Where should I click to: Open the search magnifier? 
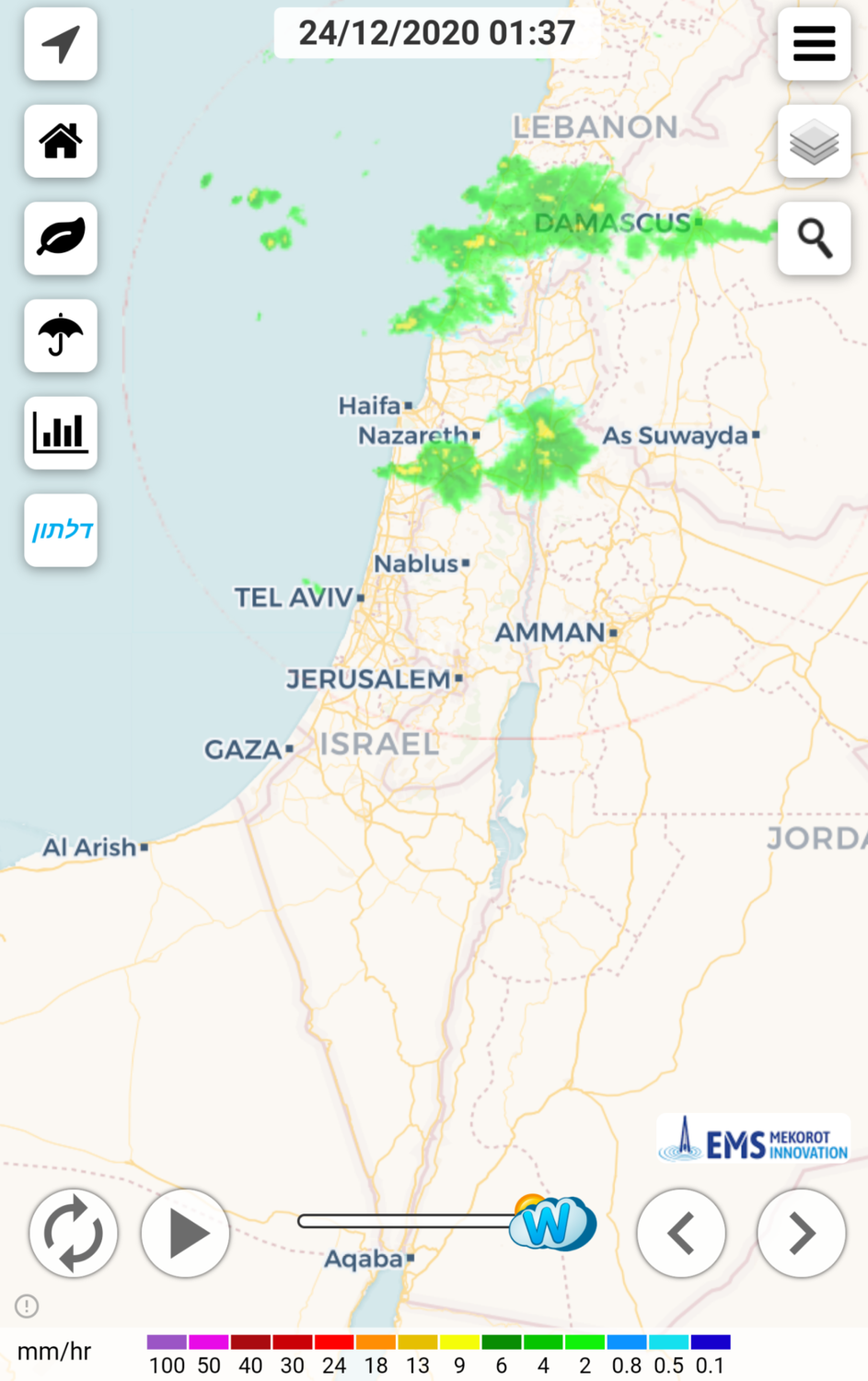(814, 238)
